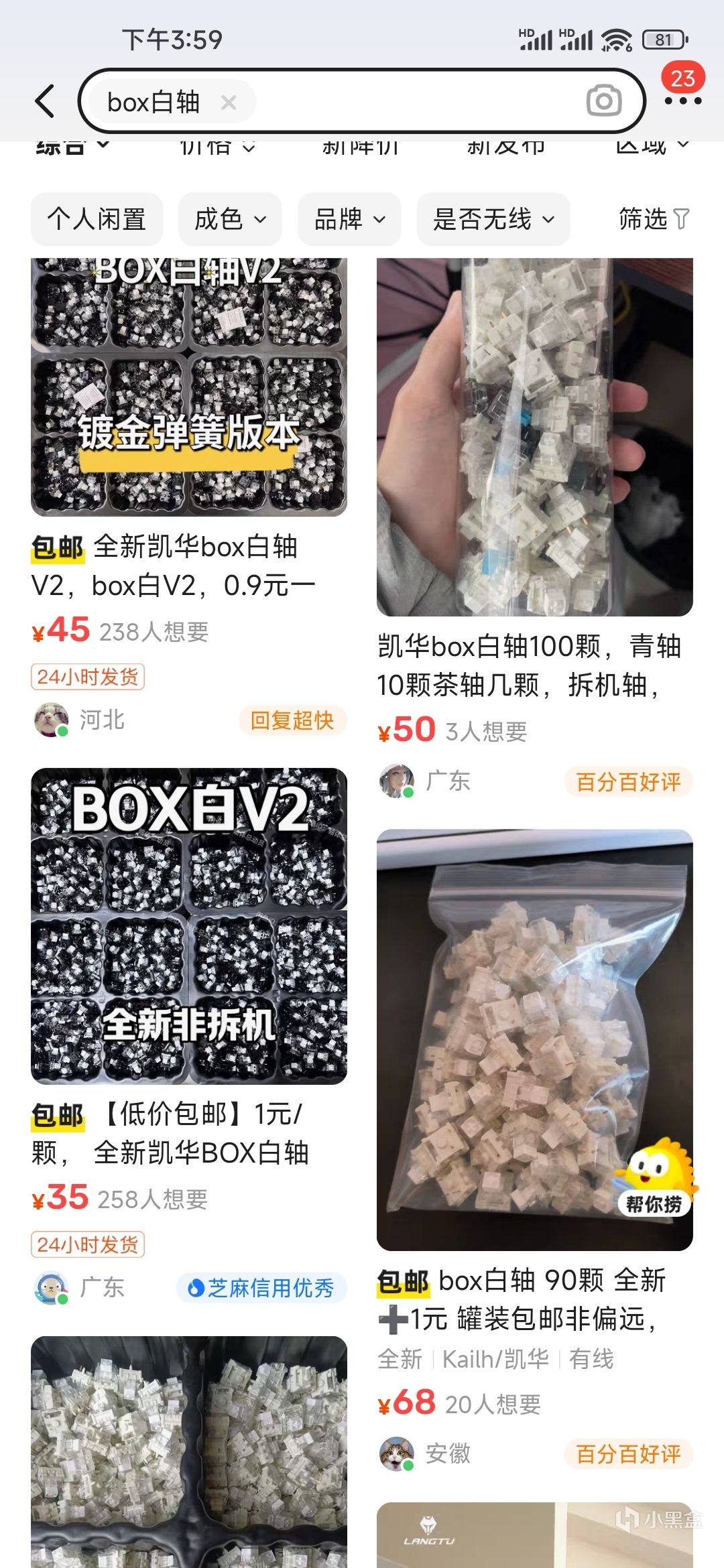This screenshot has height=1568, width=724.
Task: Open the ¥50 凯华box白轴100颗 listing
Action: coord(534,437)
